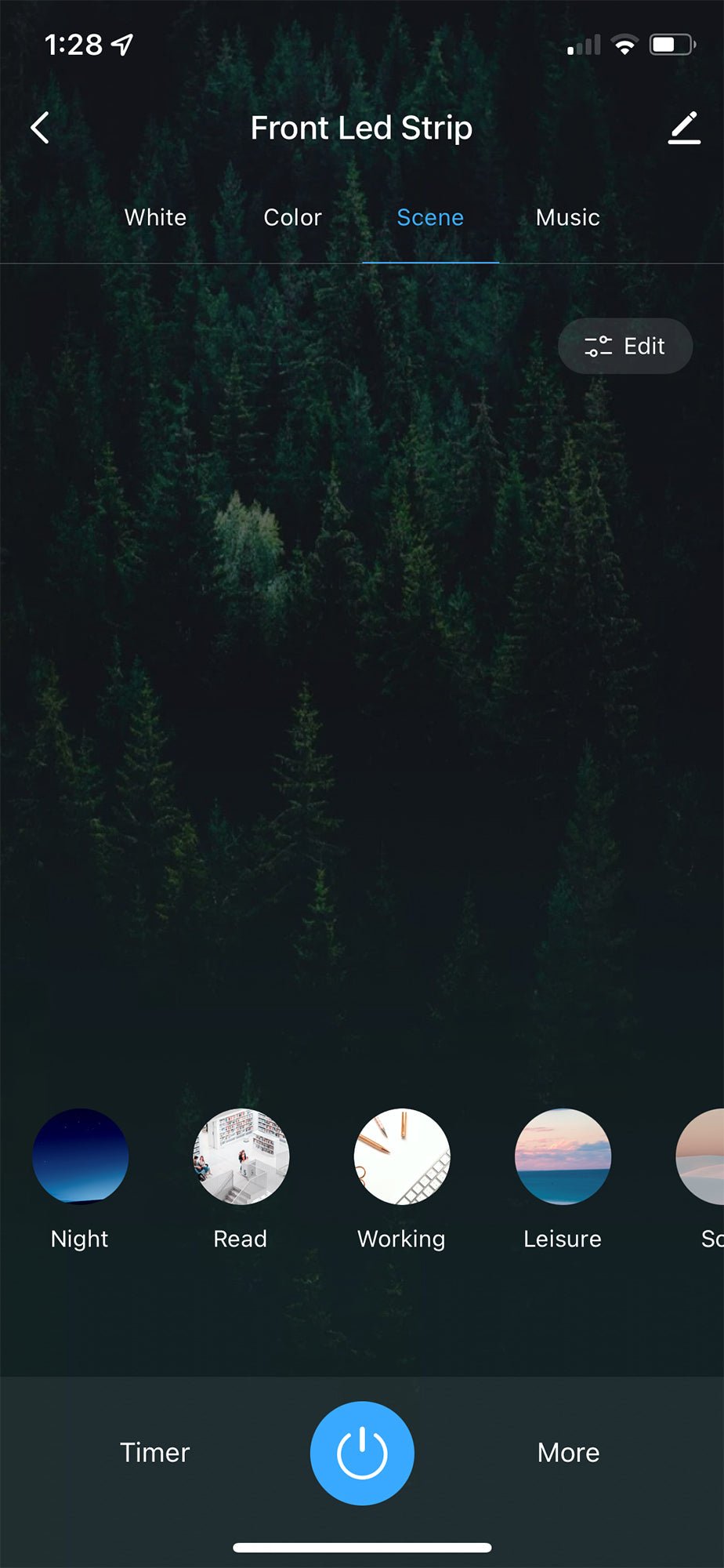This screenshot has width=724, height=1568.
Task: Open the Timer settings
Action: (154, 1453)
